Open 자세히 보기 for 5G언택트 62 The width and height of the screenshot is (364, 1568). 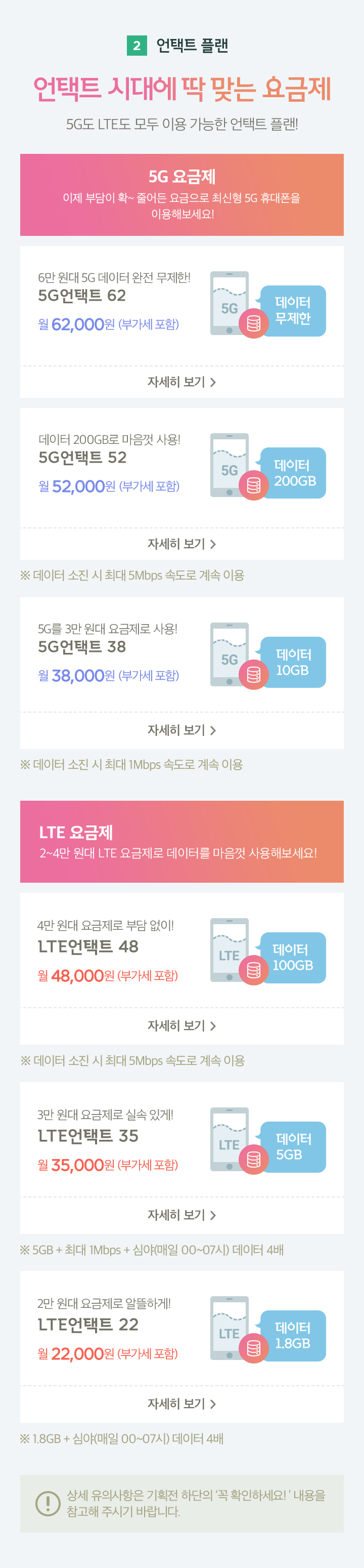(181, 382)
